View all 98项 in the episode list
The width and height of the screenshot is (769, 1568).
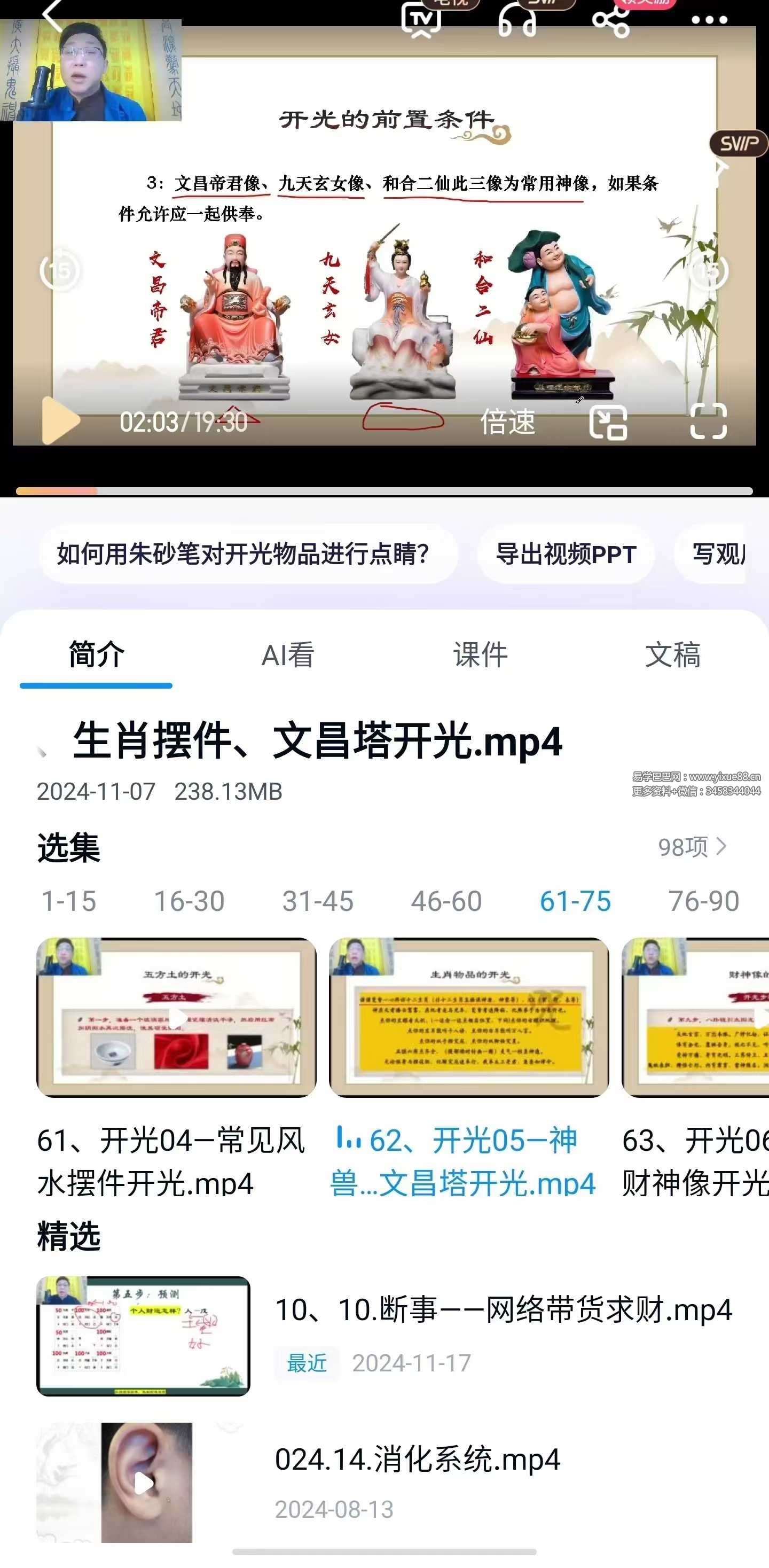(x=692, y=847)
